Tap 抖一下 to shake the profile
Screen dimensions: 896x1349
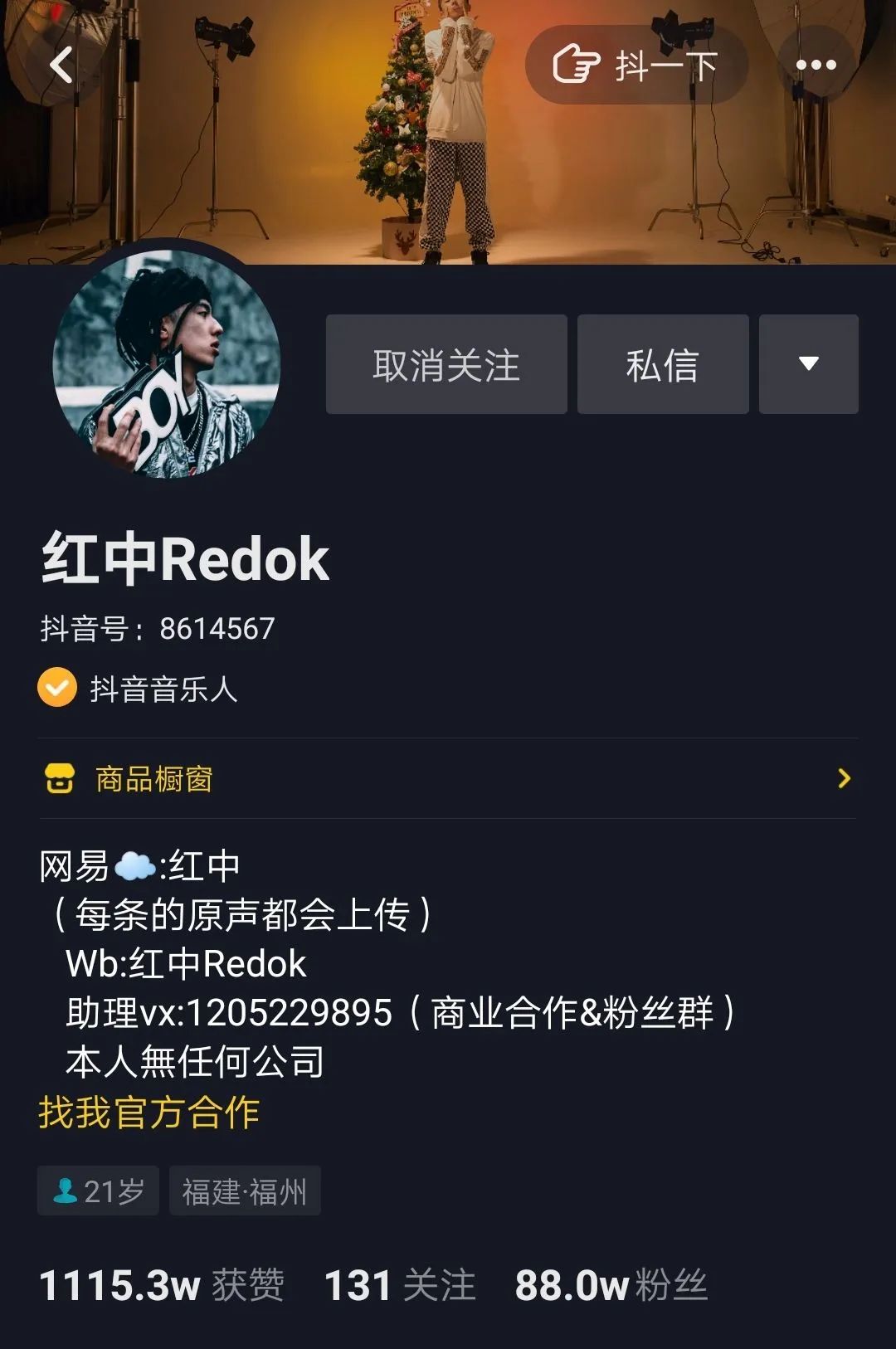(x=666, y=65)
